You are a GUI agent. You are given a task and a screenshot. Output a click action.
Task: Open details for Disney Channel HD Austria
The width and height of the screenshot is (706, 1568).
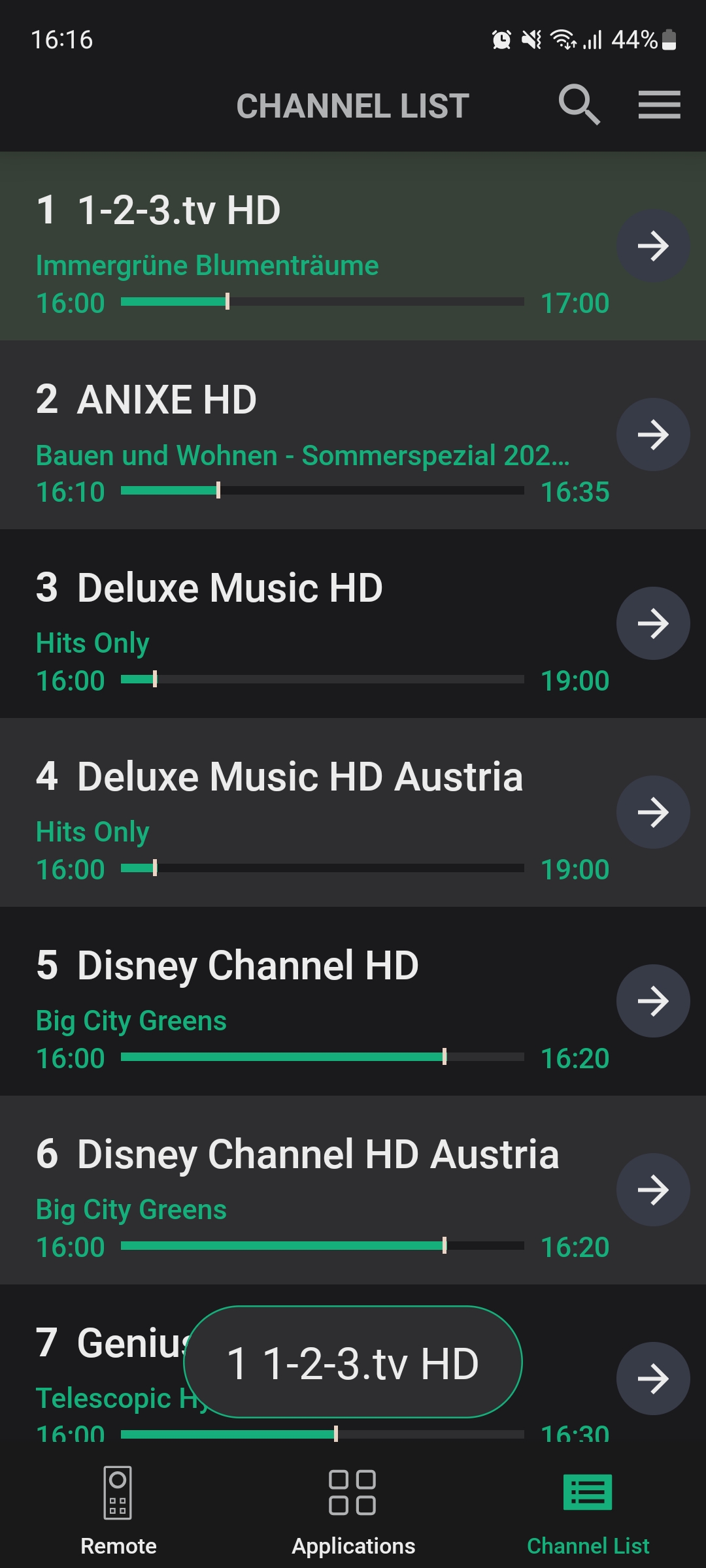tap(652, 1190)
